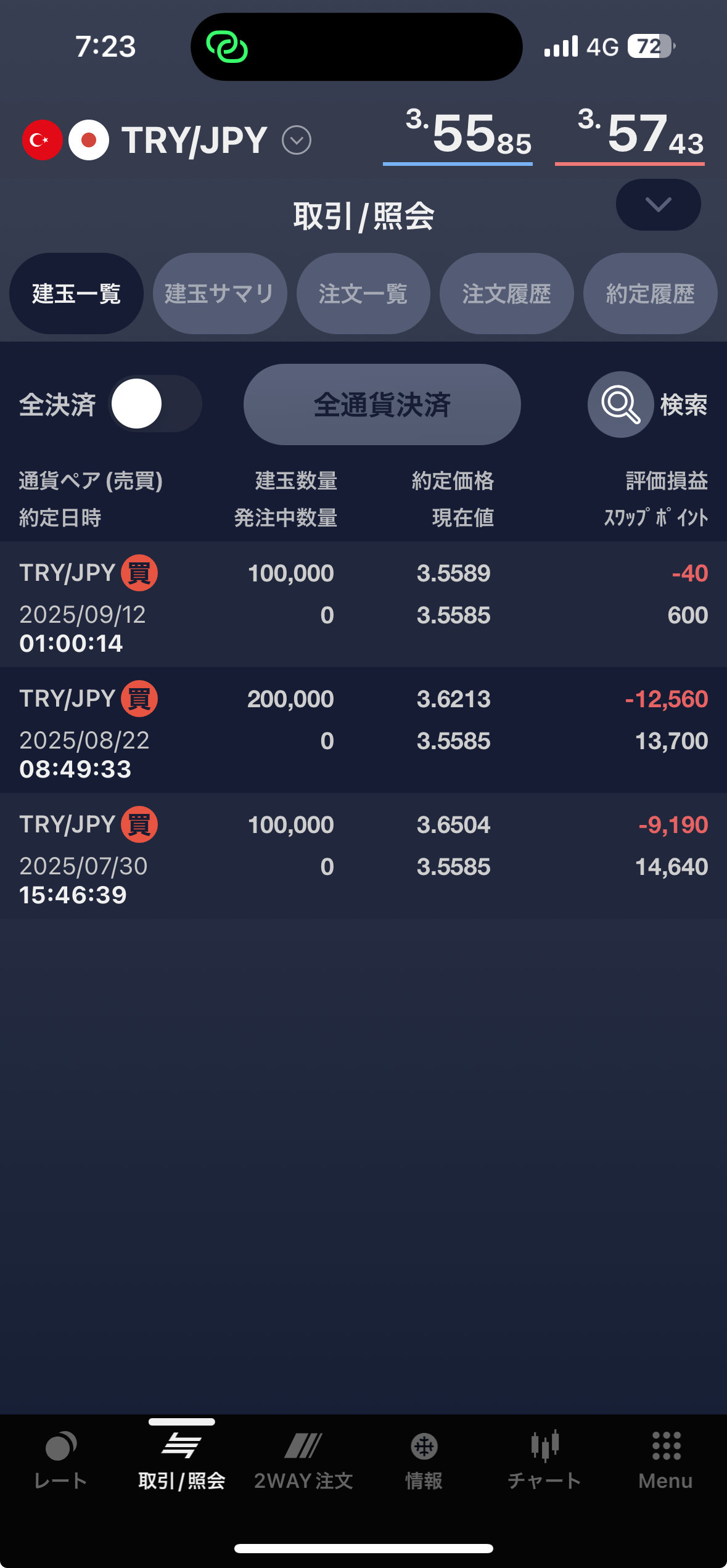Open the position dated 2025/09/12
Viewport: 727px width, 1568px height.
pos(363,604)
